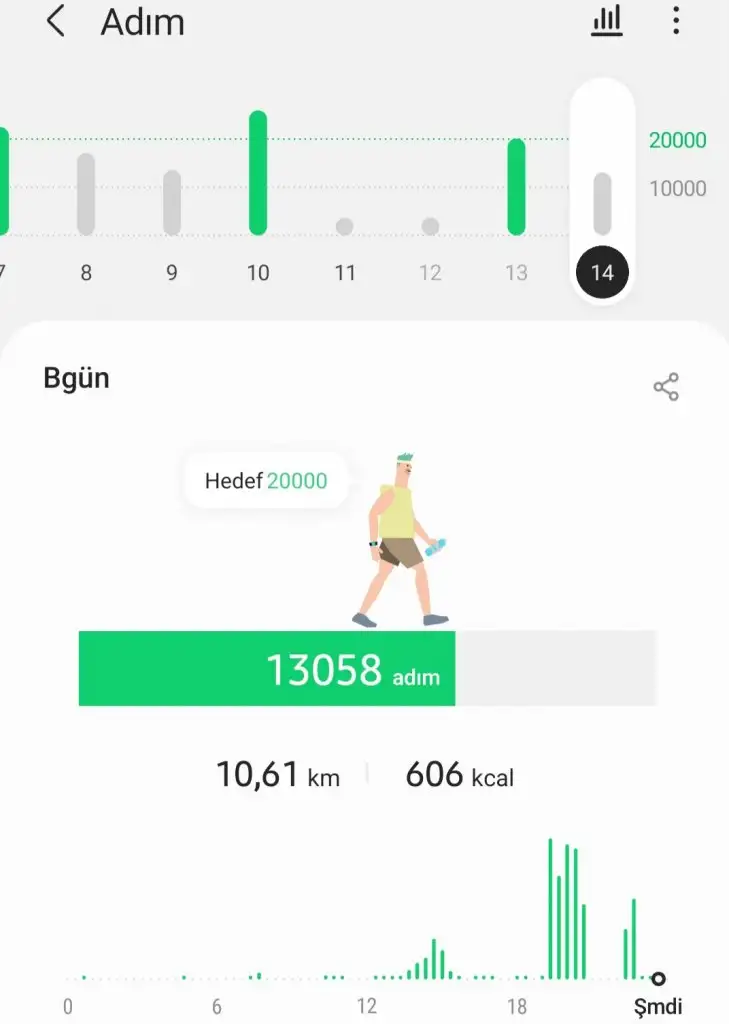Open the step trends chart icon
Image resolution: width=729 pixels, height=1024 pixels.
(606, 21)
